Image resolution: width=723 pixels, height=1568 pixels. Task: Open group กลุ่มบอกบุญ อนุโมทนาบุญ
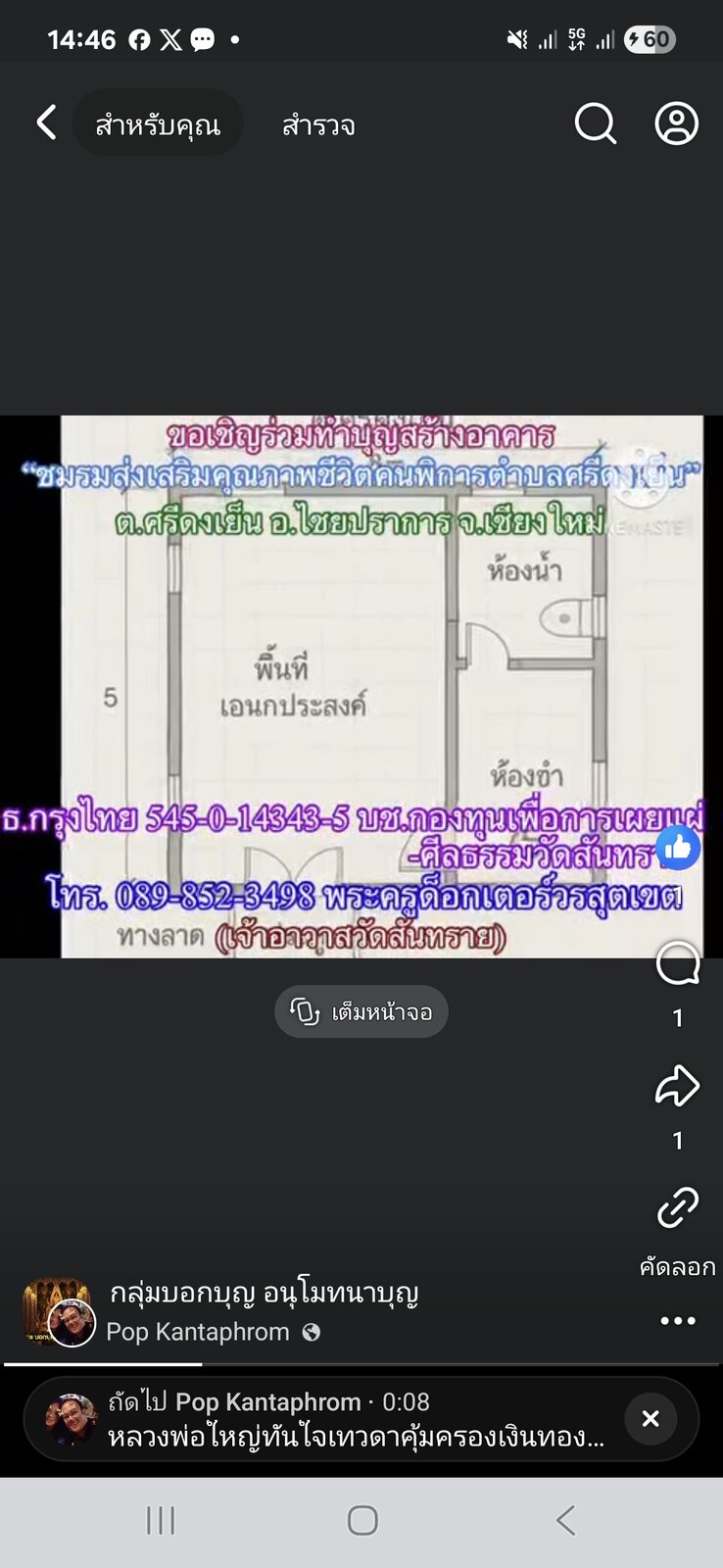(x=265, y=1294)
